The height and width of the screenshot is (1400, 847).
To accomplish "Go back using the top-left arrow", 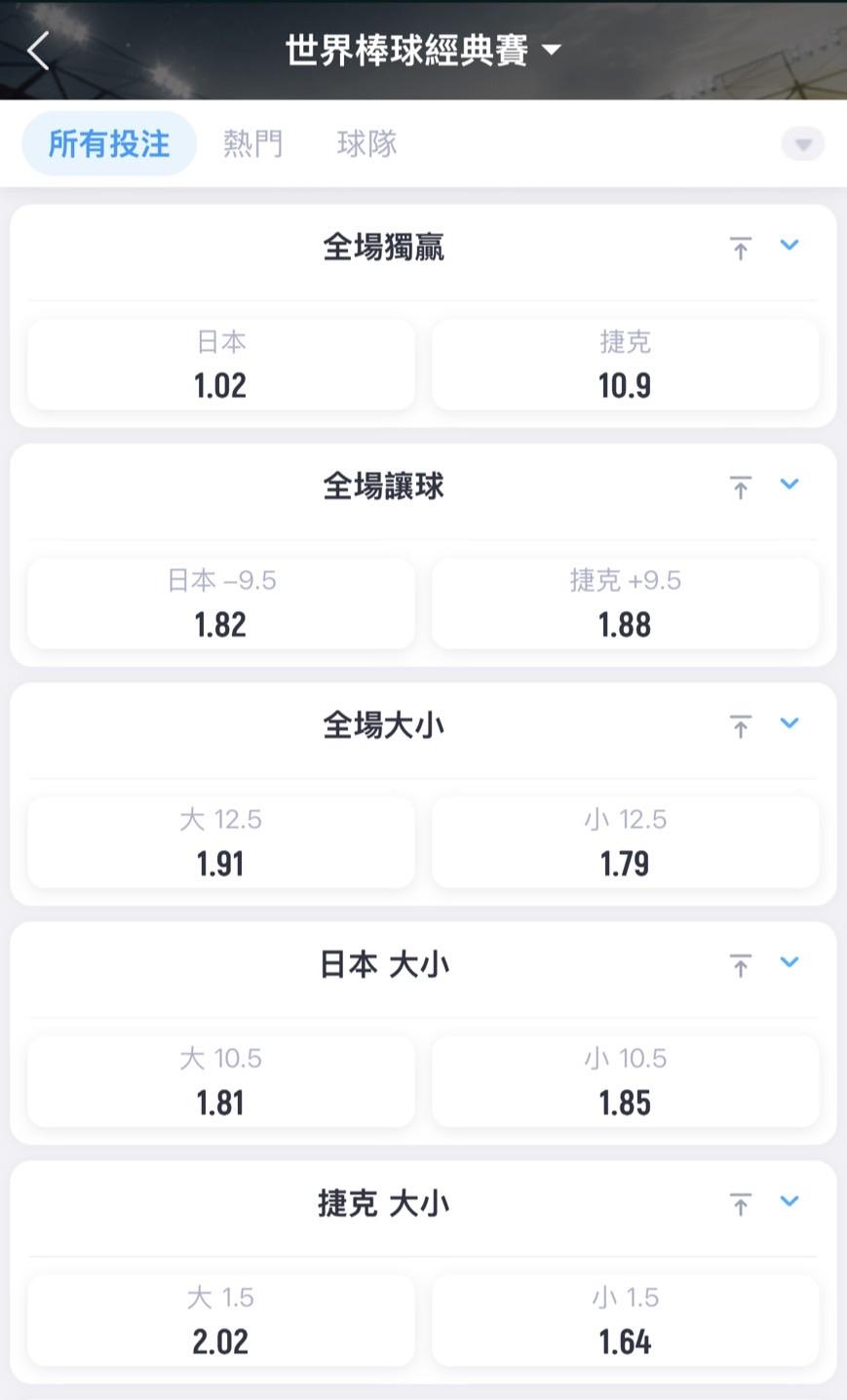I will 38,51.
